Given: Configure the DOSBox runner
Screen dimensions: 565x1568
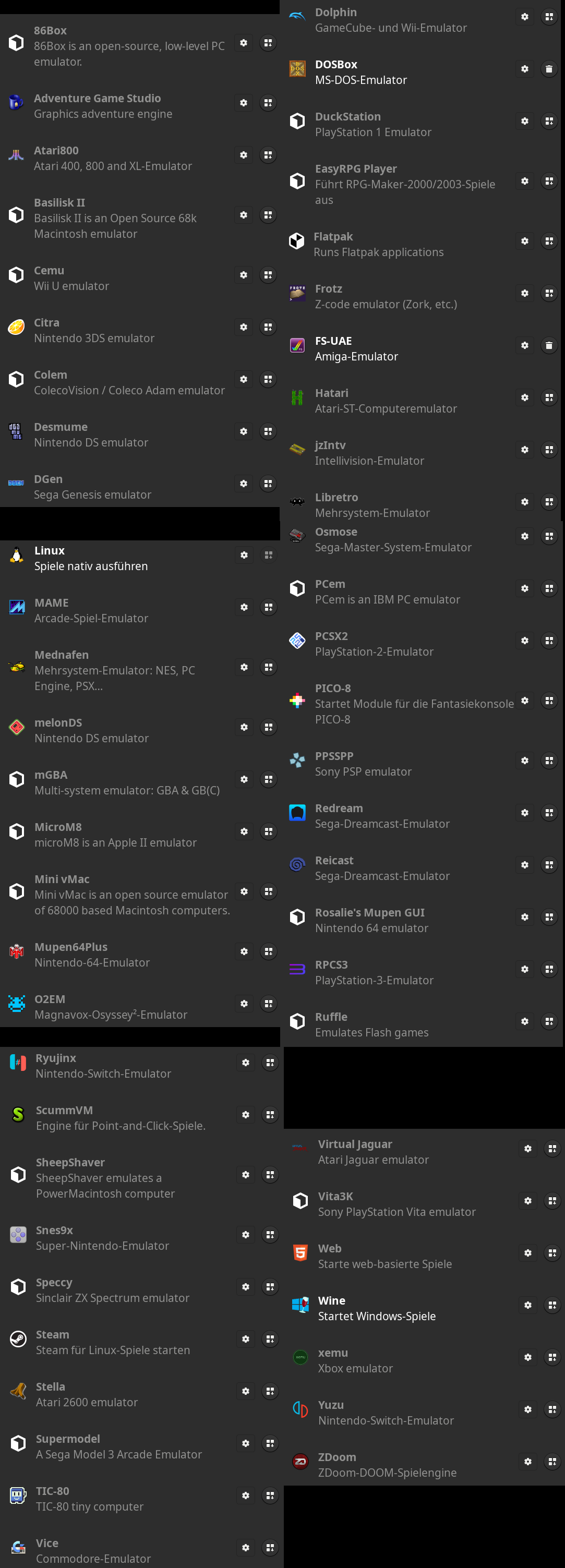Looking at the screenshot, I should (525, 69).
